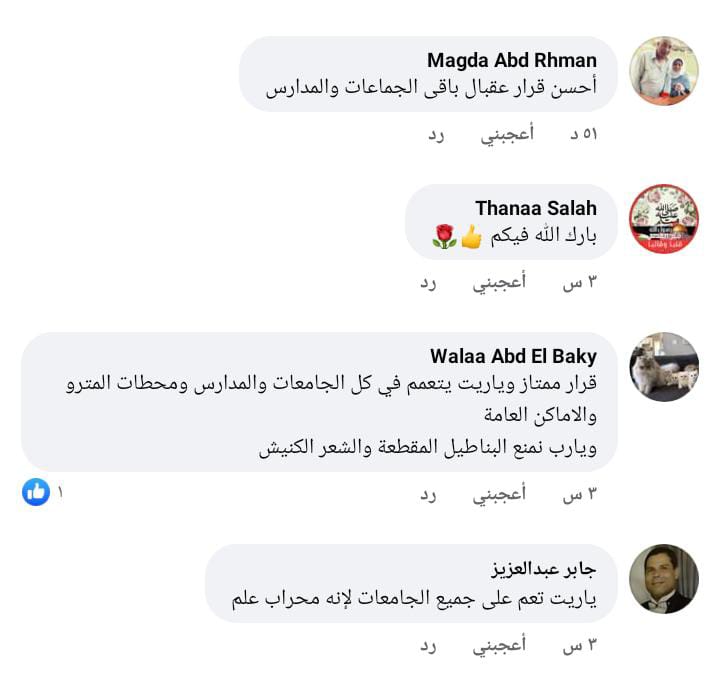The height and width of the screenshot is (679, 720).
Task: Like Walaa Abd El Baky's comment
Action: point(498,494)
